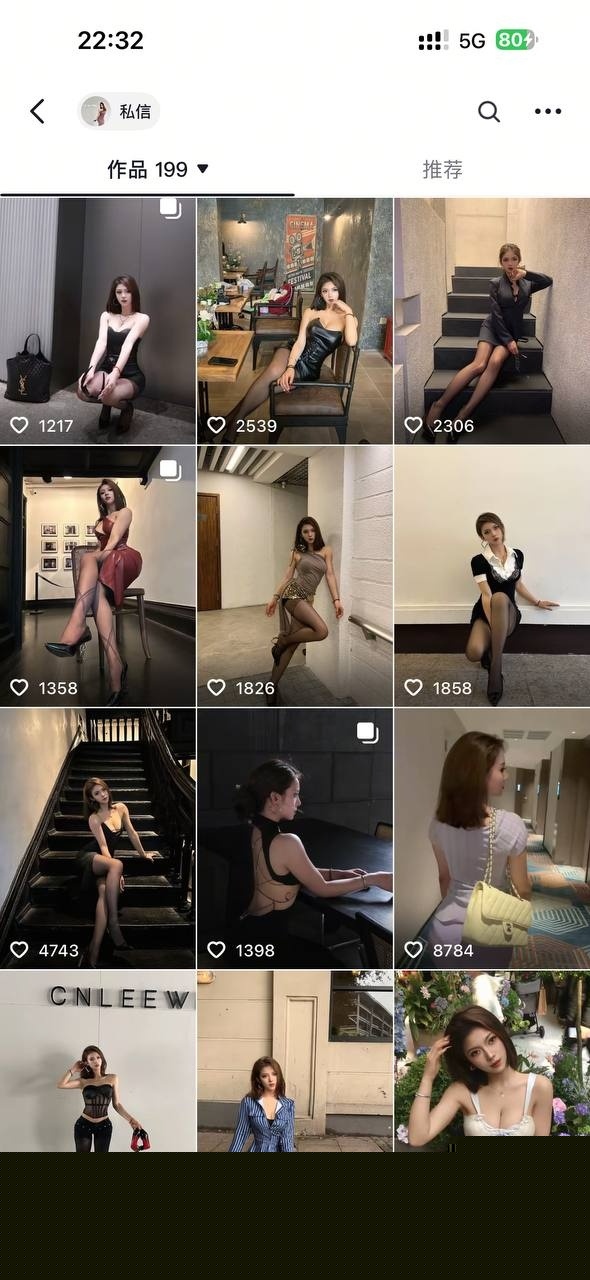Switch to the 推荐 tab

(442, 170)
